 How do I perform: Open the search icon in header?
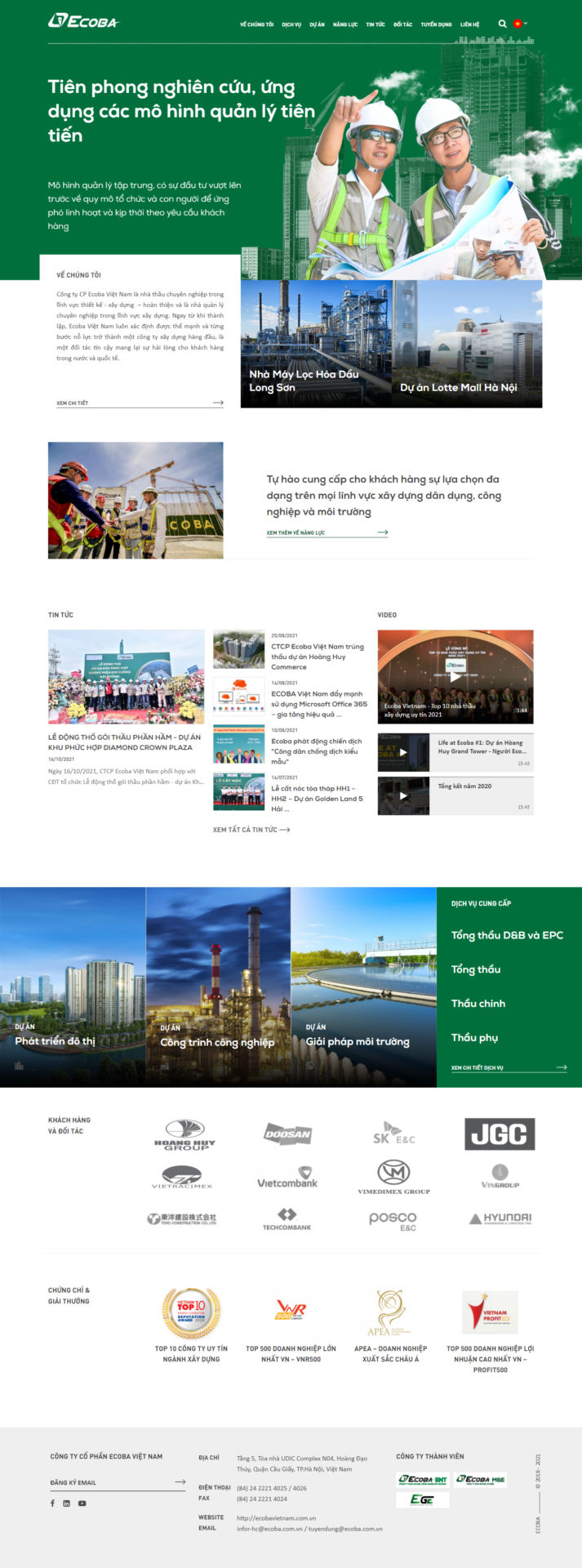coord(502,24)
